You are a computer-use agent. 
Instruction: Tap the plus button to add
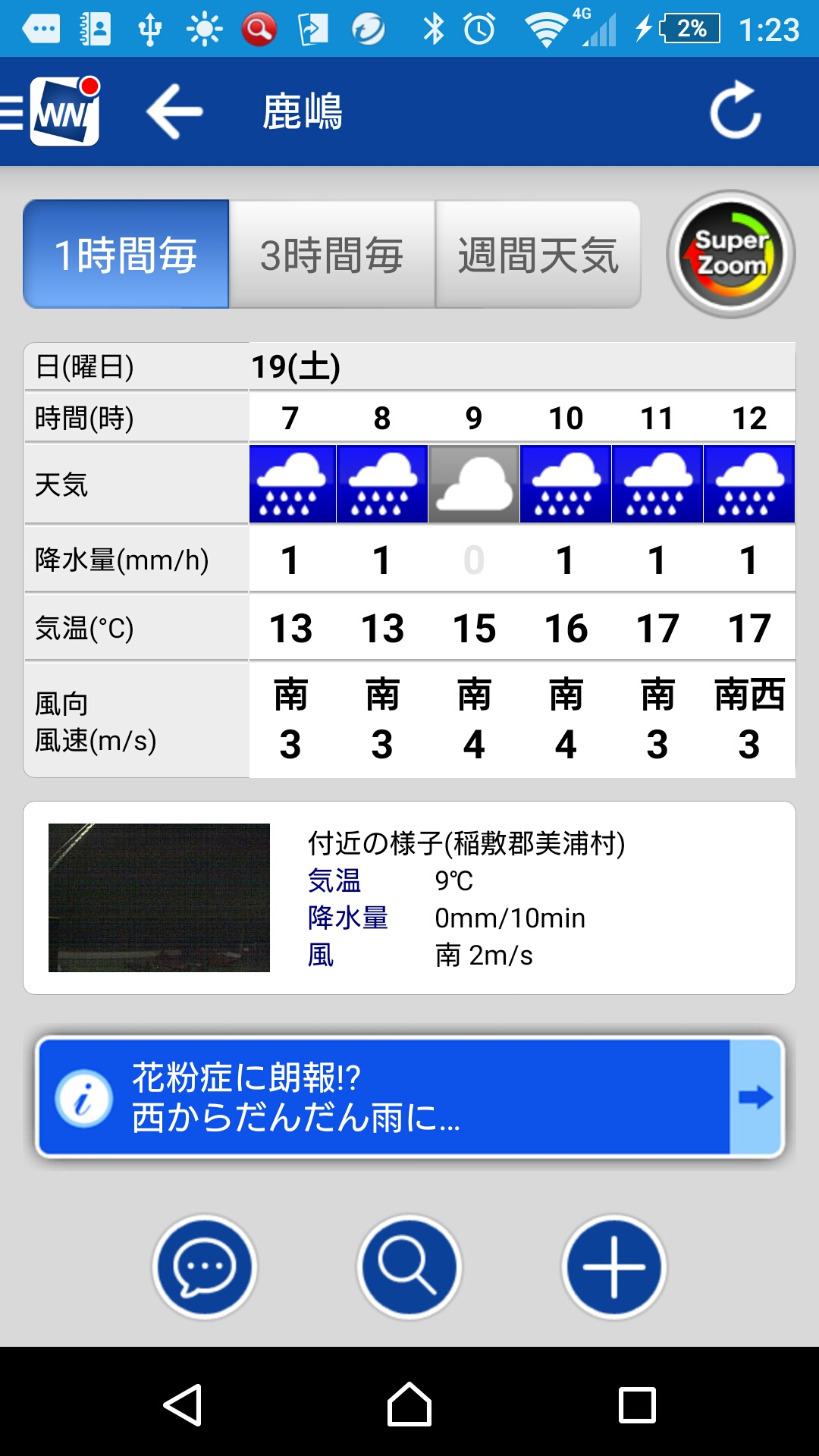point(614,1267)
